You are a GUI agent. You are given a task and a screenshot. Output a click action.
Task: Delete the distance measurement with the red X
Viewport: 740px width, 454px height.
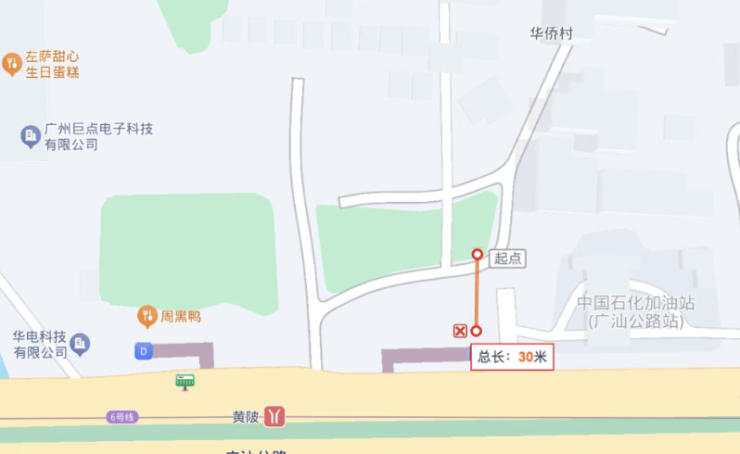pyautogui.click(x=460, y=331)
